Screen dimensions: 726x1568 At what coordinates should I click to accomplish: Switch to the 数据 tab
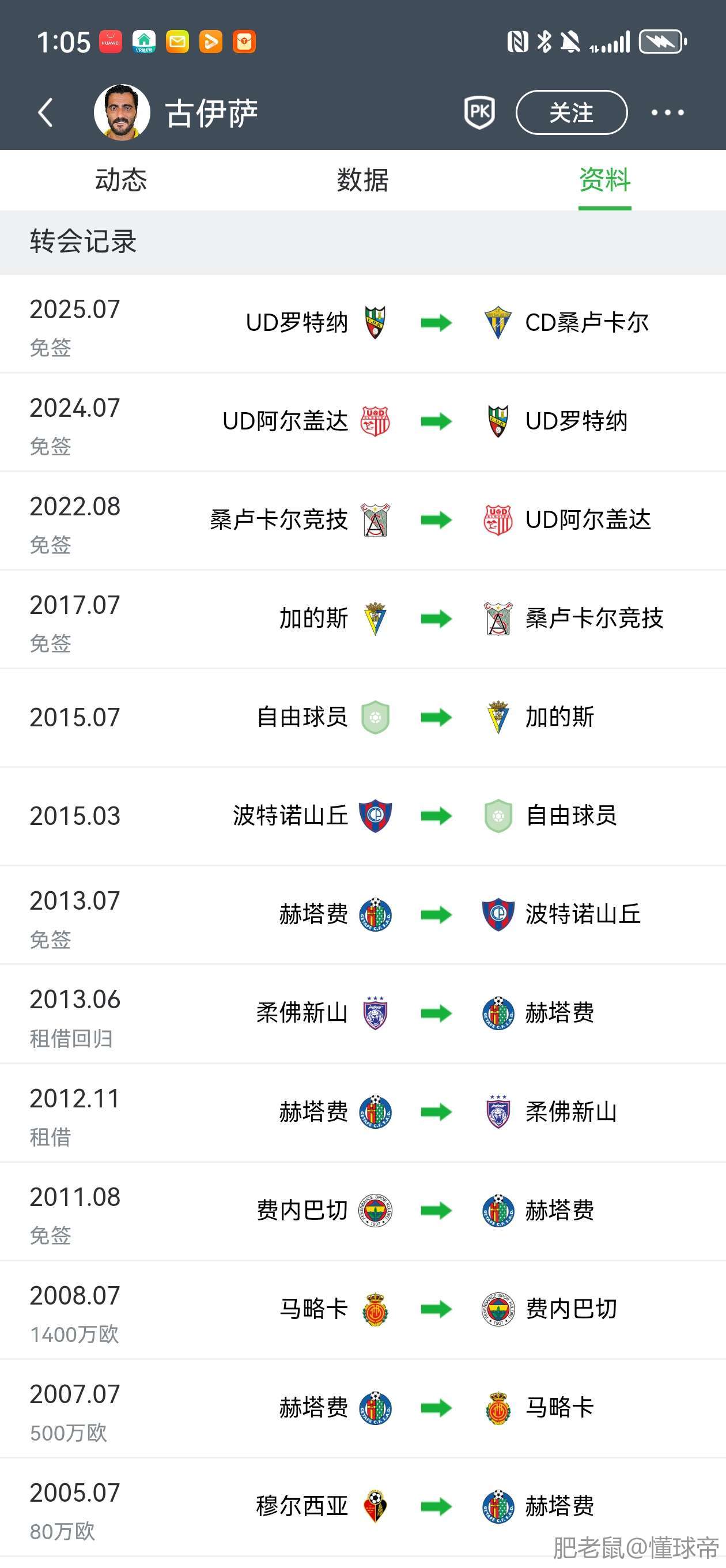point(362,180)
